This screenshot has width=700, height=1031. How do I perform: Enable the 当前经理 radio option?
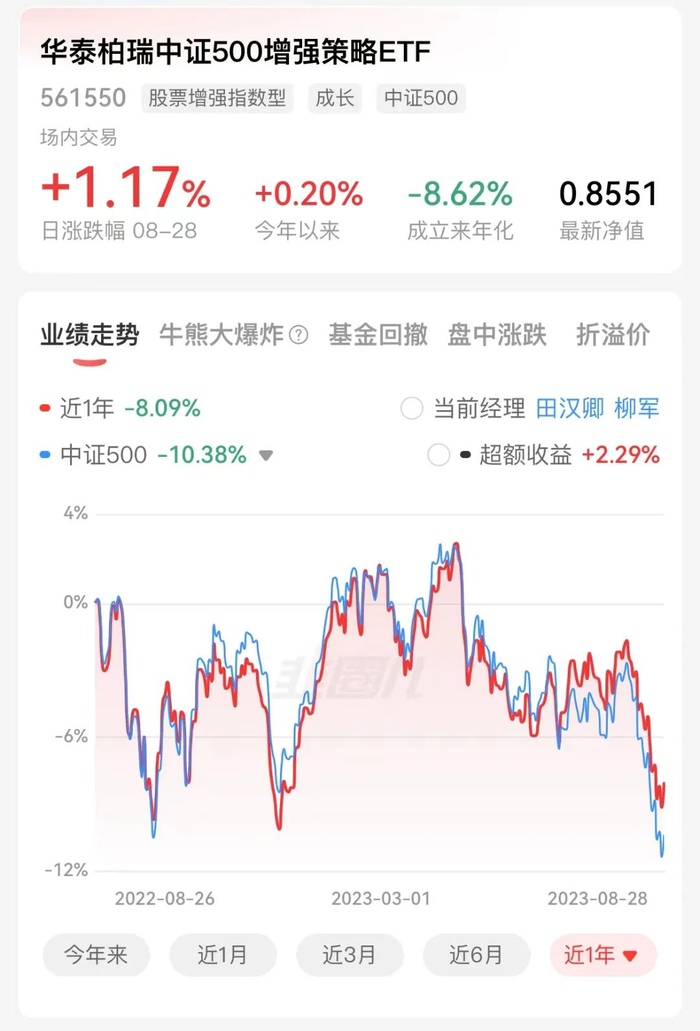click(x=412, y=409)
